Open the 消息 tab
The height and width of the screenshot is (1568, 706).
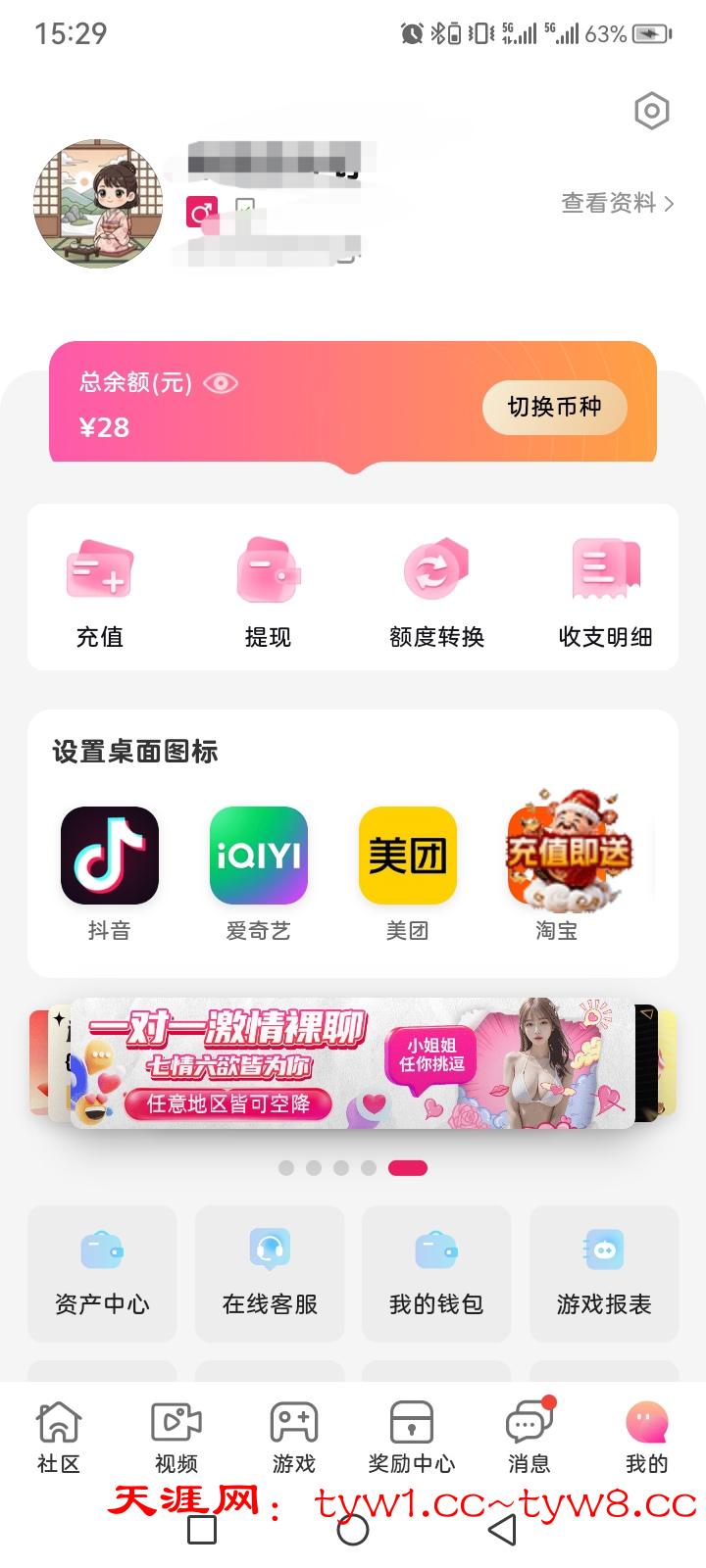529,1437
